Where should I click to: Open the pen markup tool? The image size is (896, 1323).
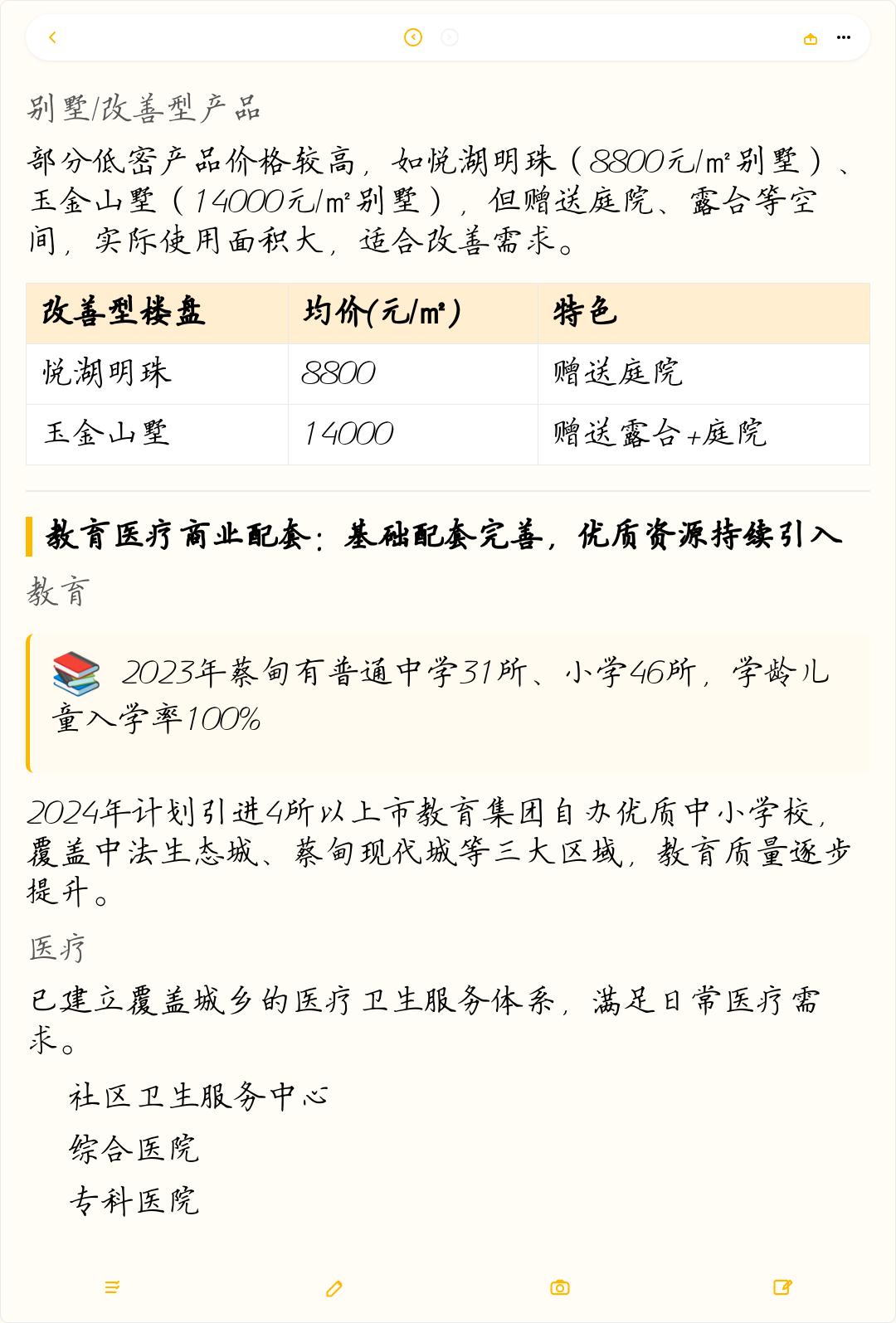coord(334,1288)
